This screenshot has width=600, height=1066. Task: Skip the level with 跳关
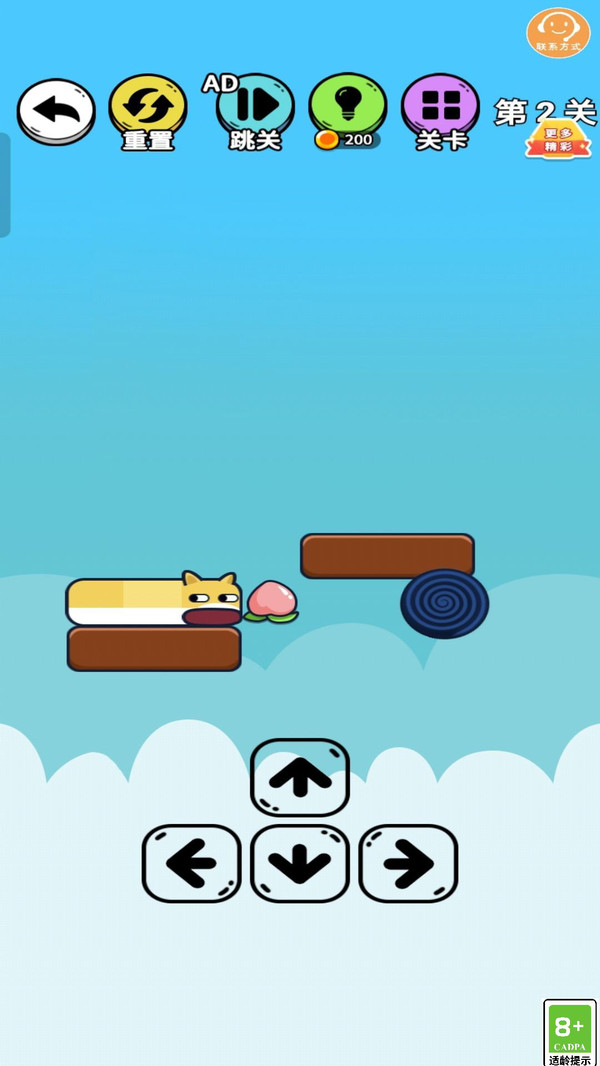255,110
